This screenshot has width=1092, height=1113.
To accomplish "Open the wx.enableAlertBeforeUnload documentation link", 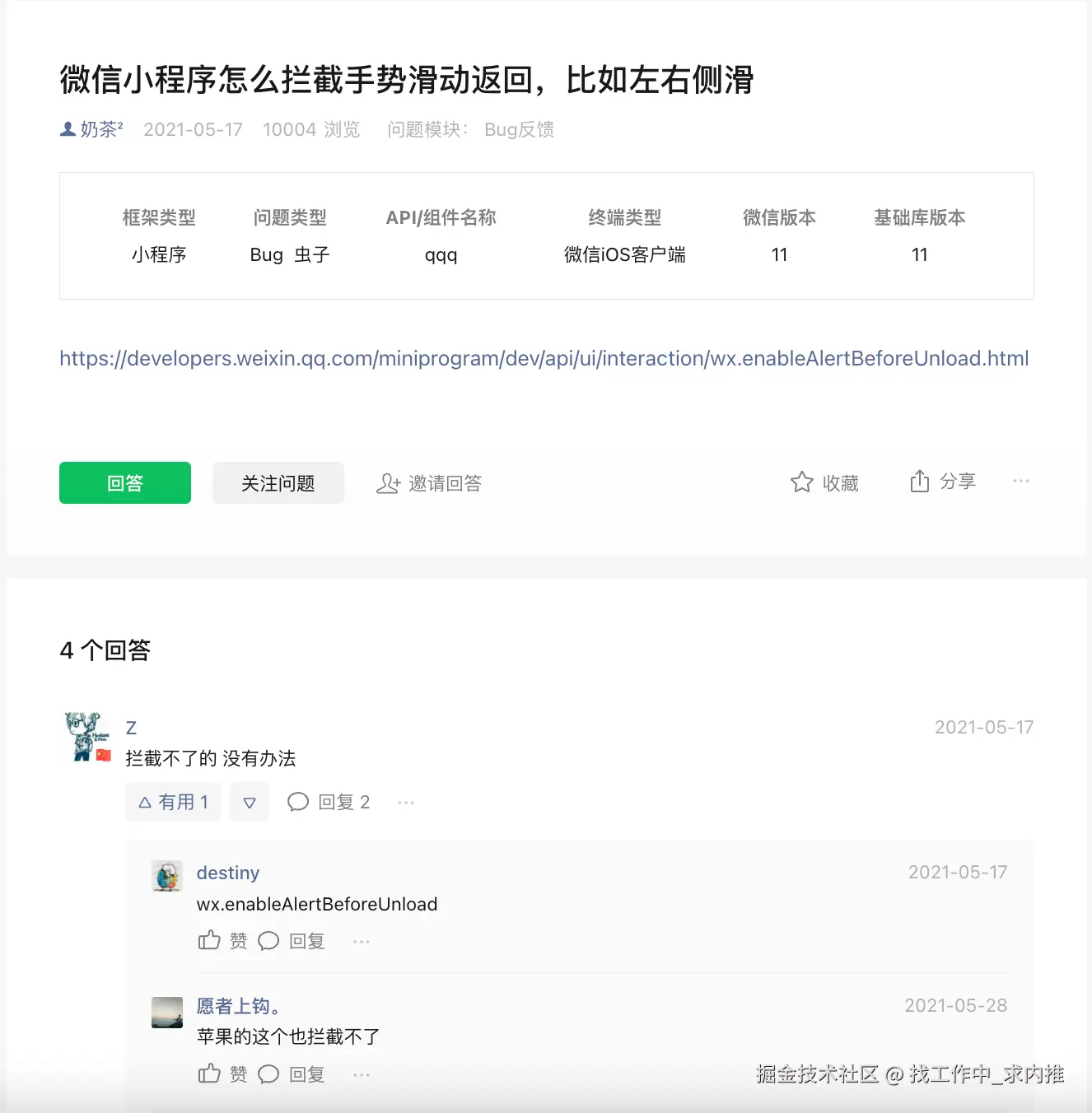I will (544, 358).
